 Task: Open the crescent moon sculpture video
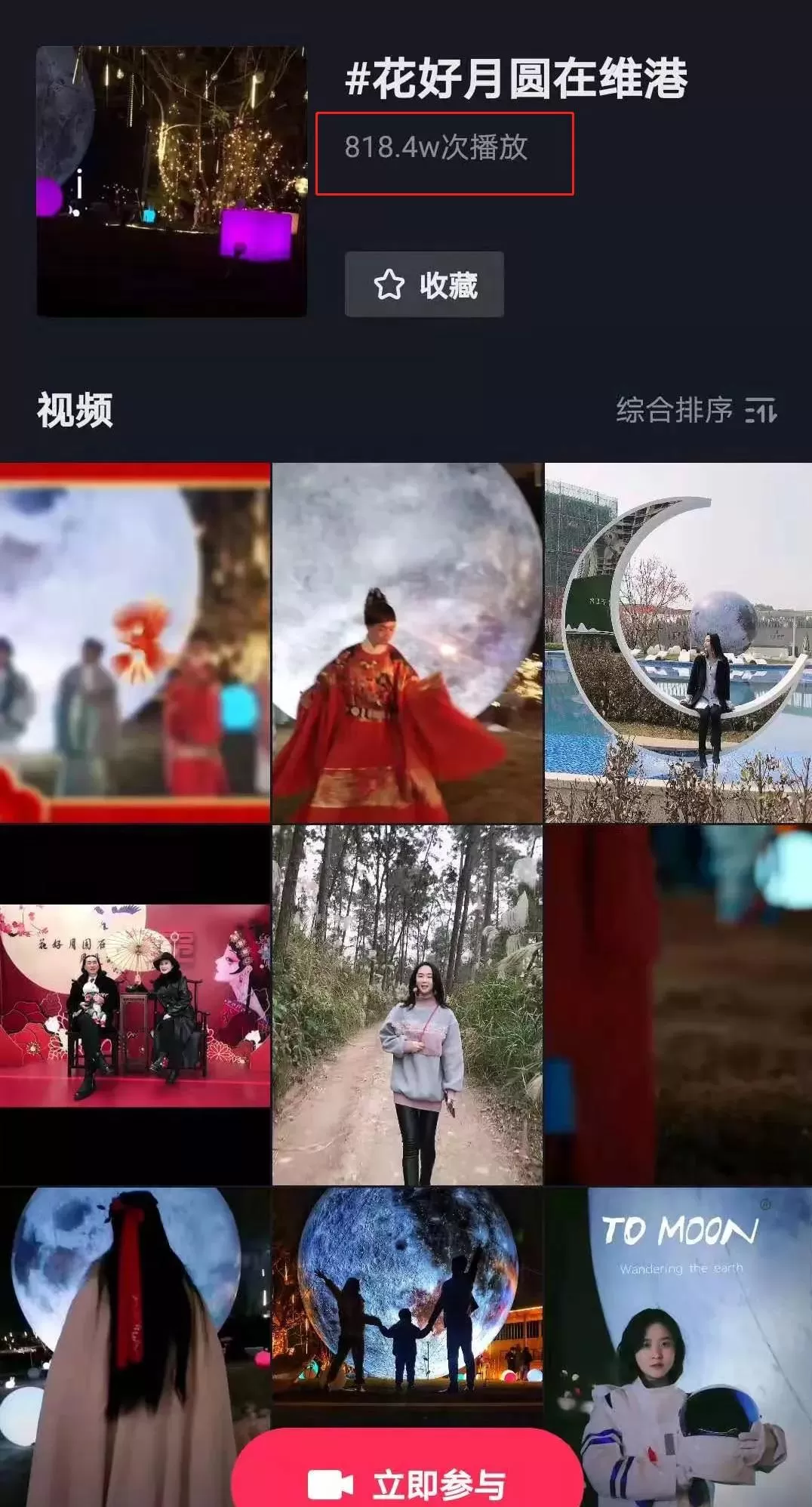tap(678, 643)
